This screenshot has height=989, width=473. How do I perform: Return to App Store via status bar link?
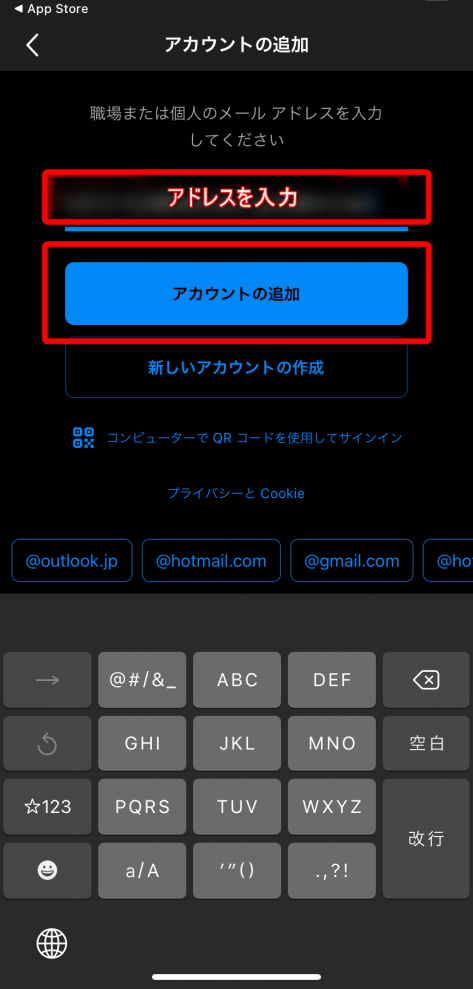(x=51, y=9)
